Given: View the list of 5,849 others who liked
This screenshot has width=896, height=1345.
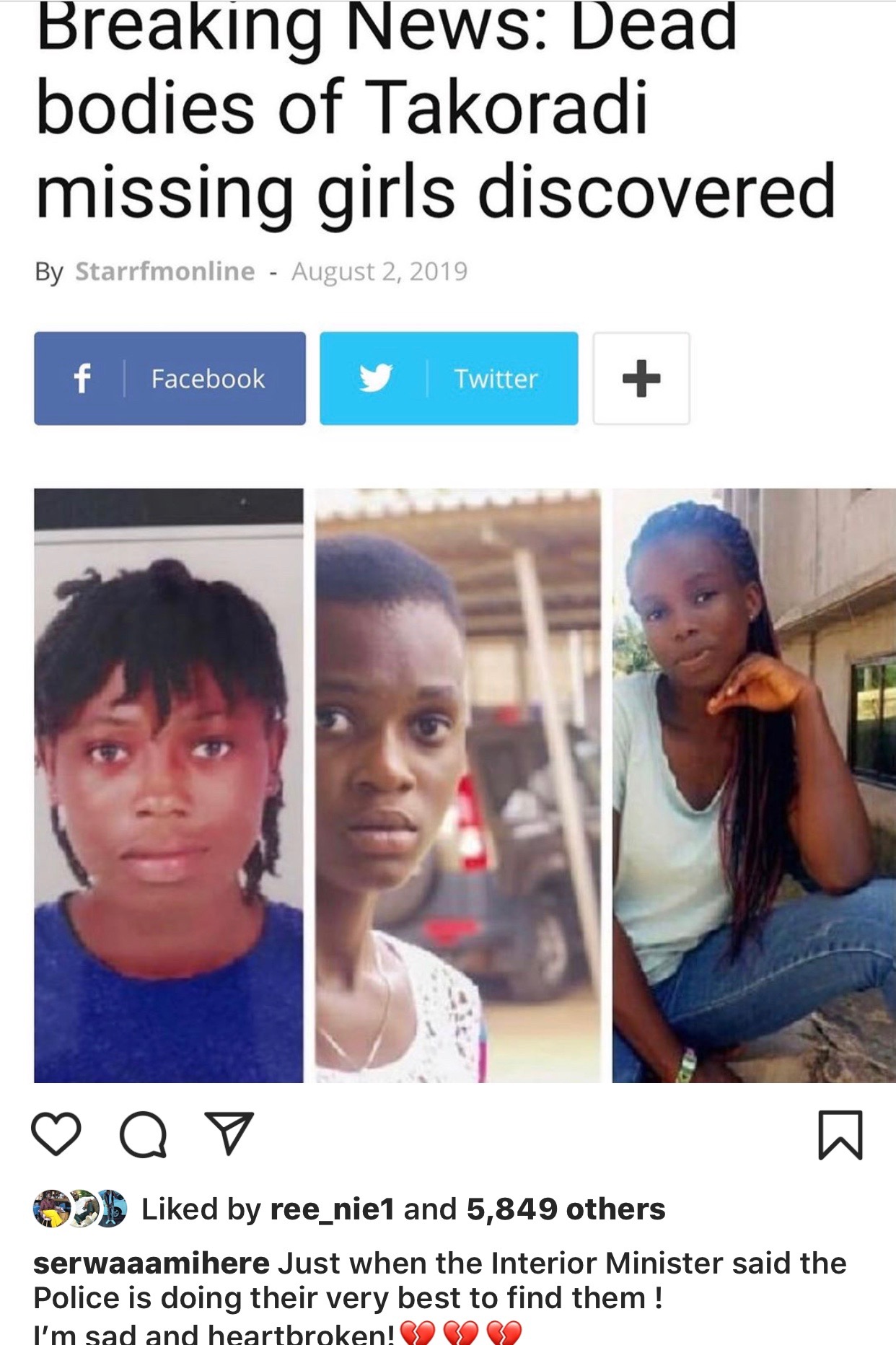Looking at the screenshot, I should click(x=566, y=1209).
